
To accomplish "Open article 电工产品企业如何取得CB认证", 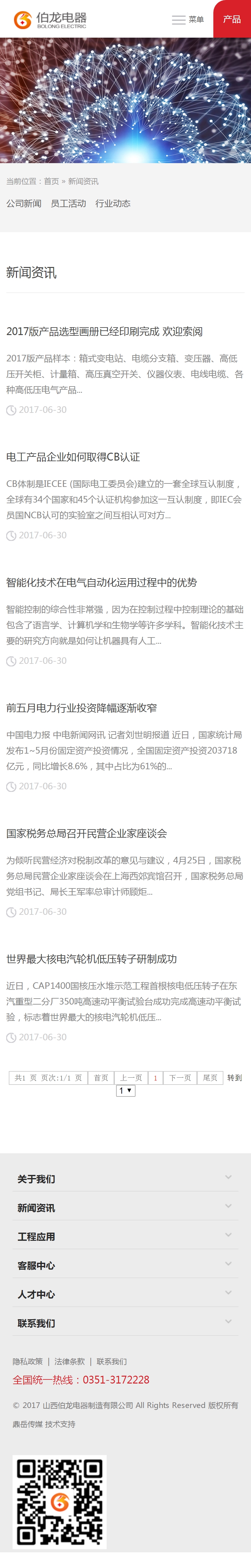I will [x=73, y=457].
